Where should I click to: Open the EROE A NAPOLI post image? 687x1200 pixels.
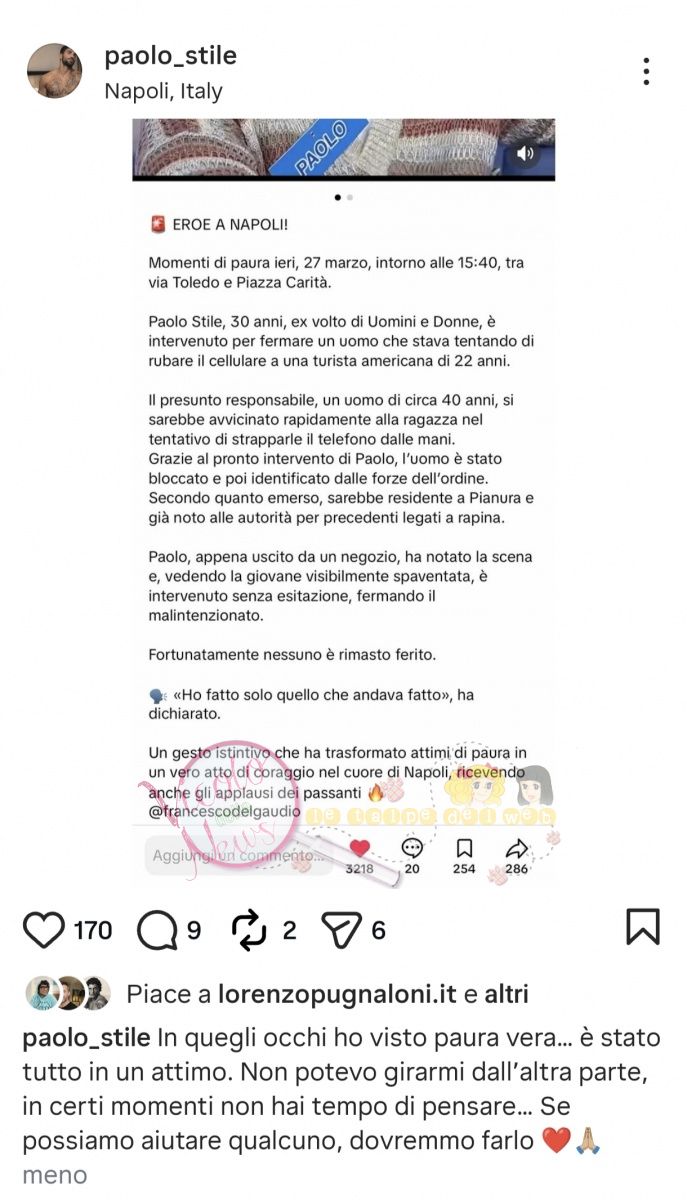click(343, 500)
